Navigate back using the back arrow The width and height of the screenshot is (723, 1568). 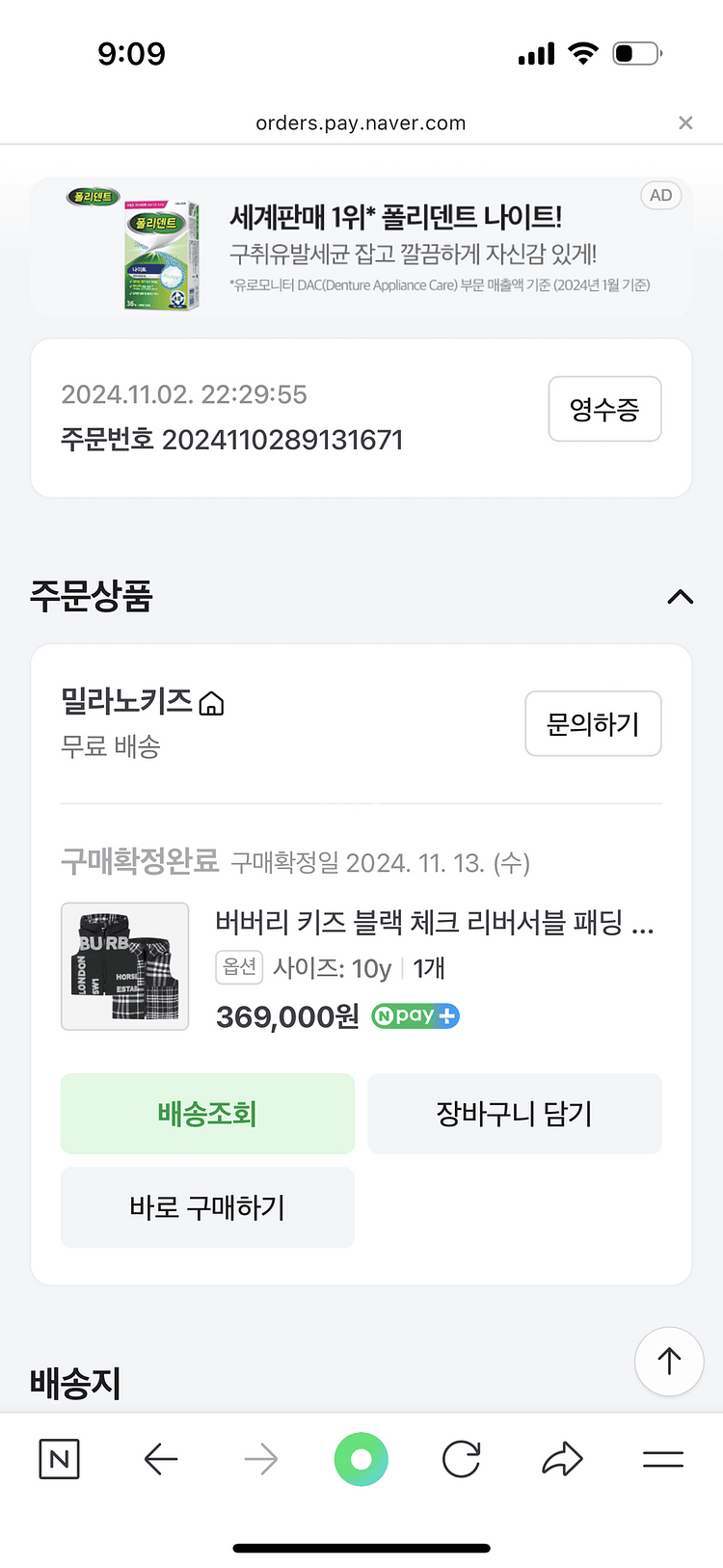(161, 1459)
